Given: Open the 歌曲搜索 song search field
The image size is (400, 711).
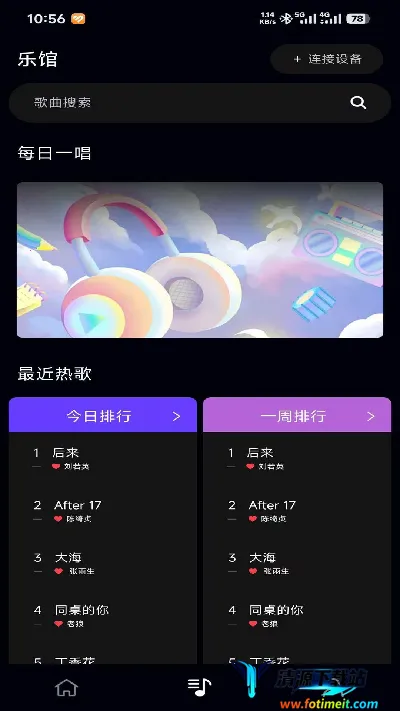Looking at the screenshot, I should click(x=200, y=102).
